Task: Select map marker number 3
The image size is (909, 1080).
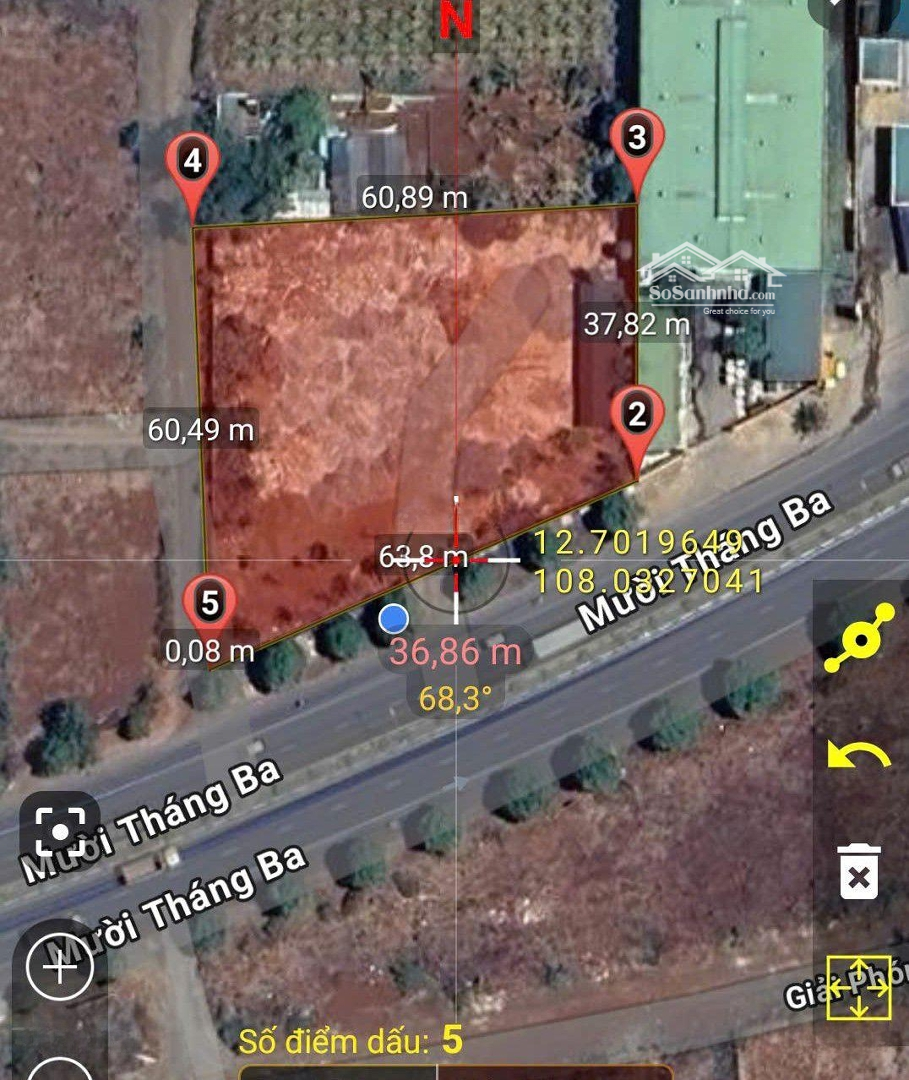Action: (x=637, y=139)
